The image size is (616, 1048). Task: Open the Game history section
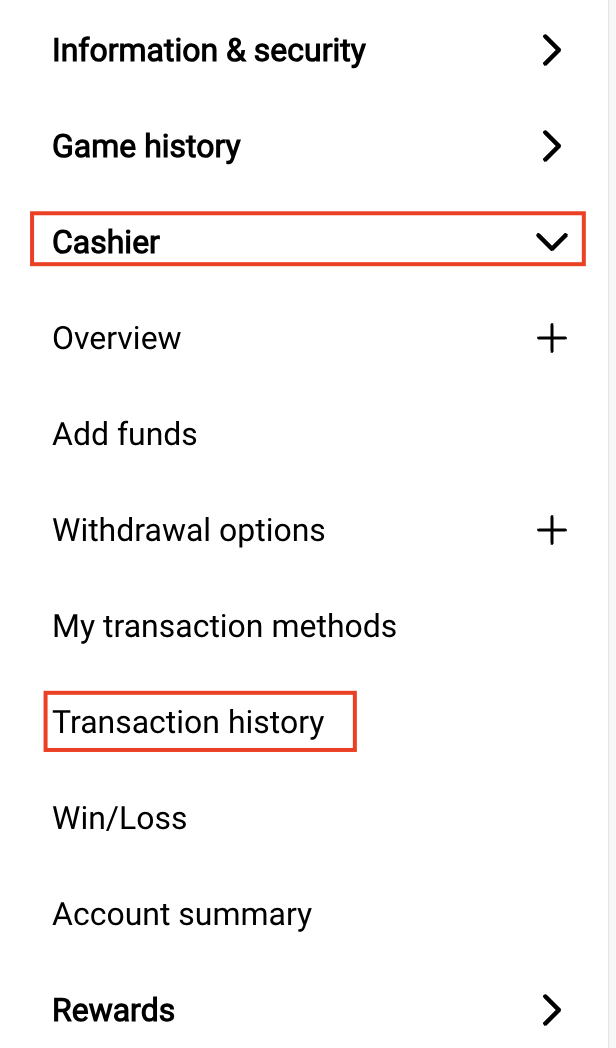pyautogui.click(x=309, y=146)
